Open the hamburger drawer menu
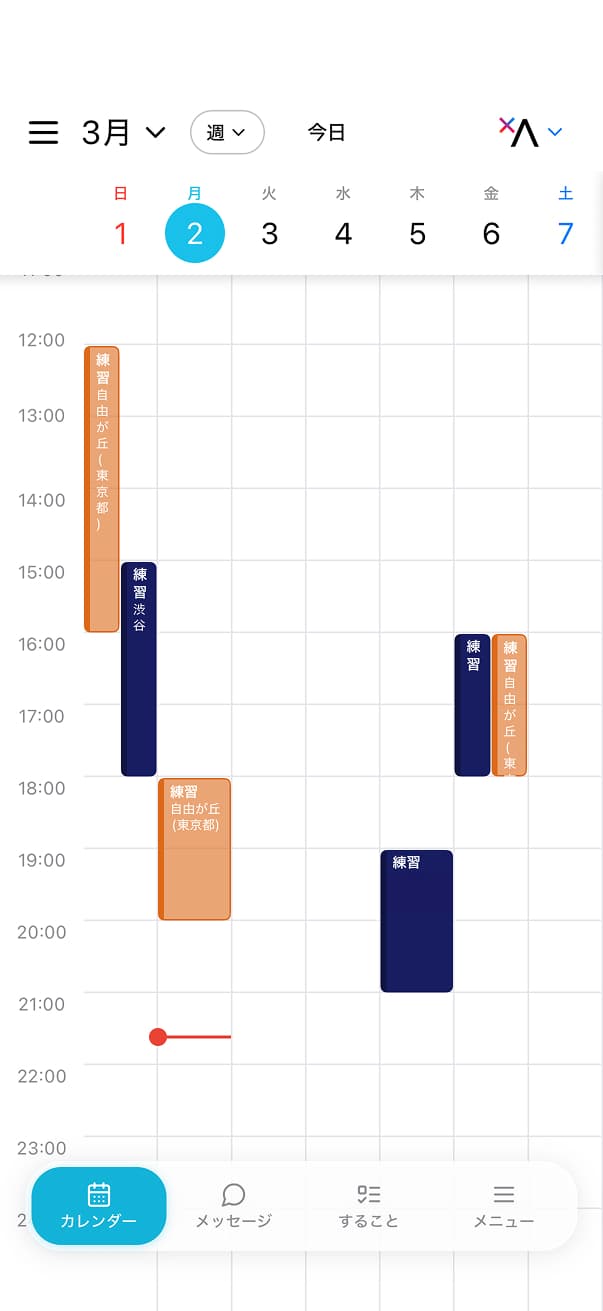This screenshot has height=1311, width=603. pyautogui.click(x=43, y=132)
